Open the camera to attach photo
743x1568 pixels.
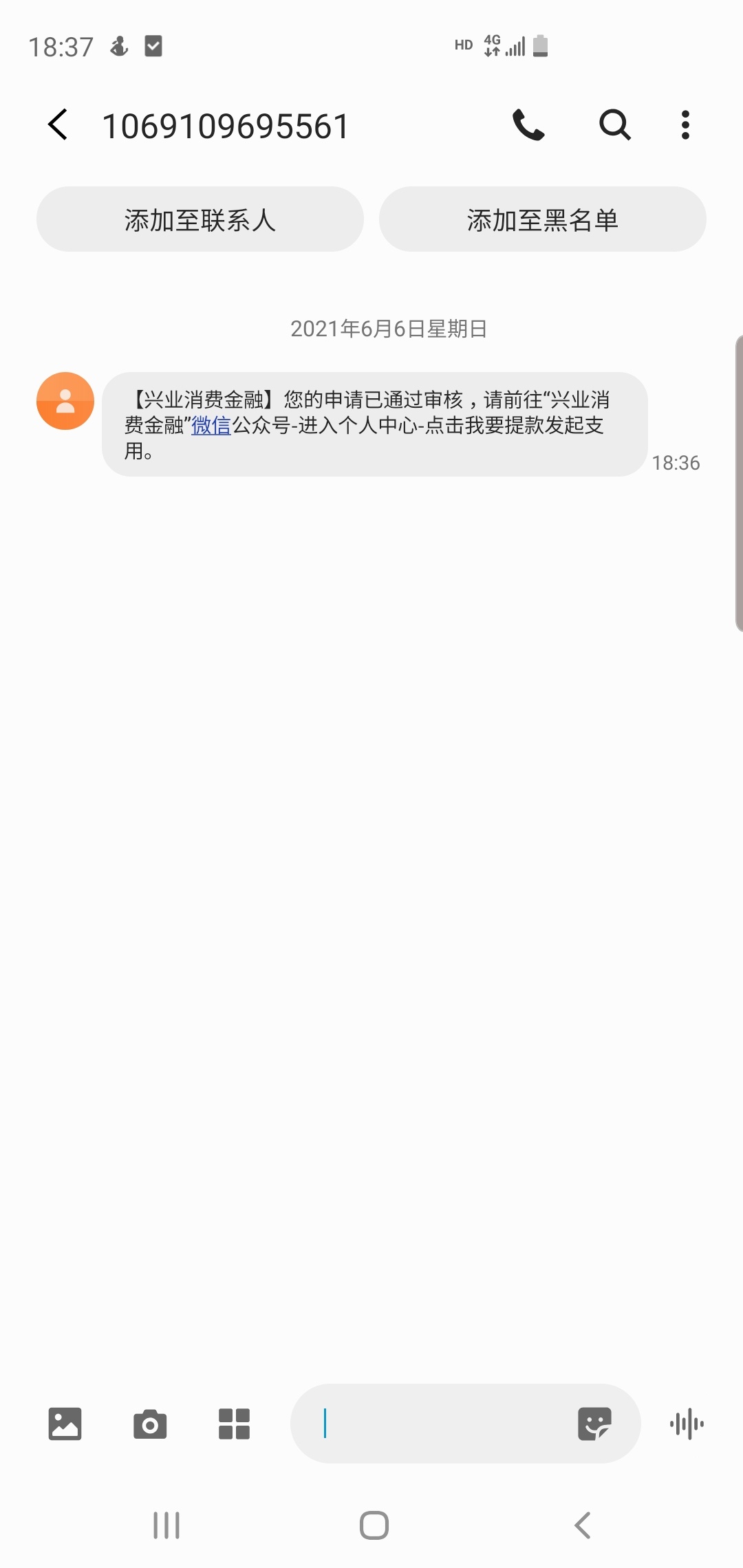[x=150, y=1424]
